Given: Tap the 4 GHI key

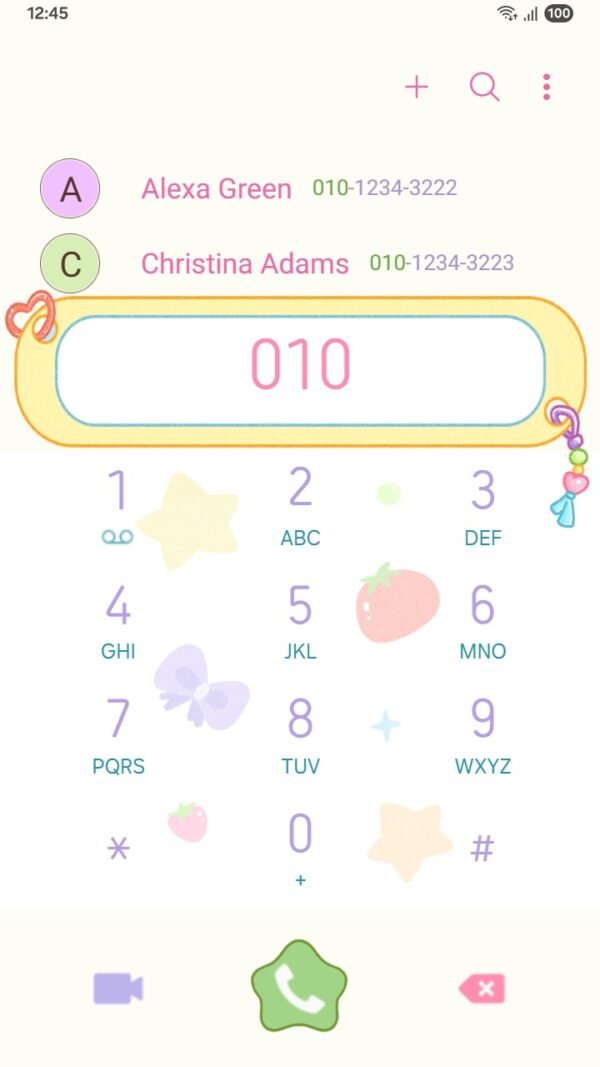Looking at the screenshot, I should 118,622.
